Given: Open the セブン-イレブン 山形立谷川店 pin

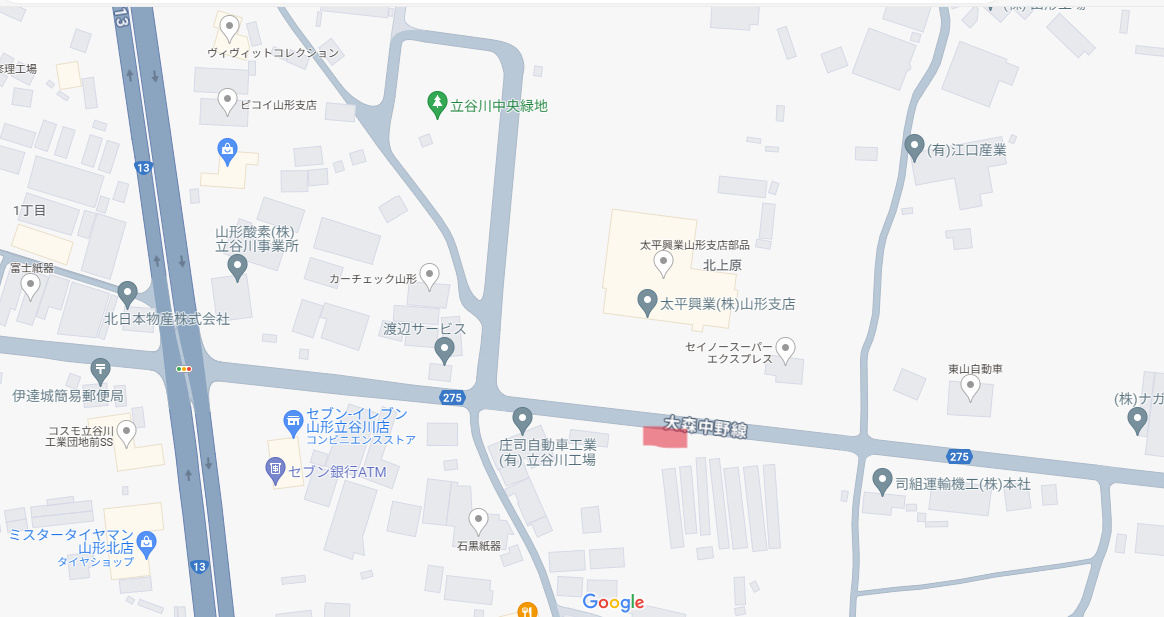Looking at the screenshot, I should pyautogui.click(x=293, y=423).
